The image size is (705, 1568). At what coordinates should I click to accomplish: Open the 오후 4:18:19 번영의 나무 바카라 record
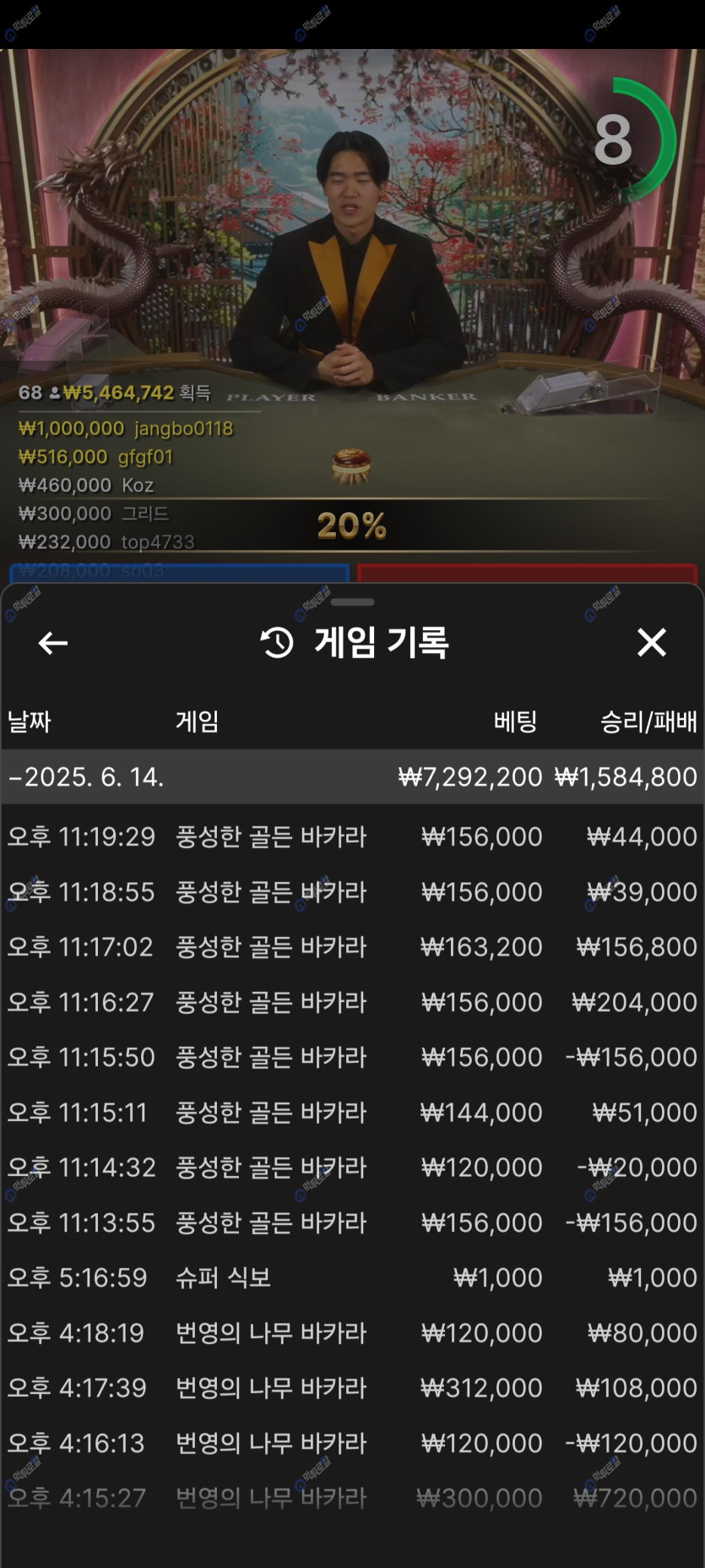point(352,1332)
